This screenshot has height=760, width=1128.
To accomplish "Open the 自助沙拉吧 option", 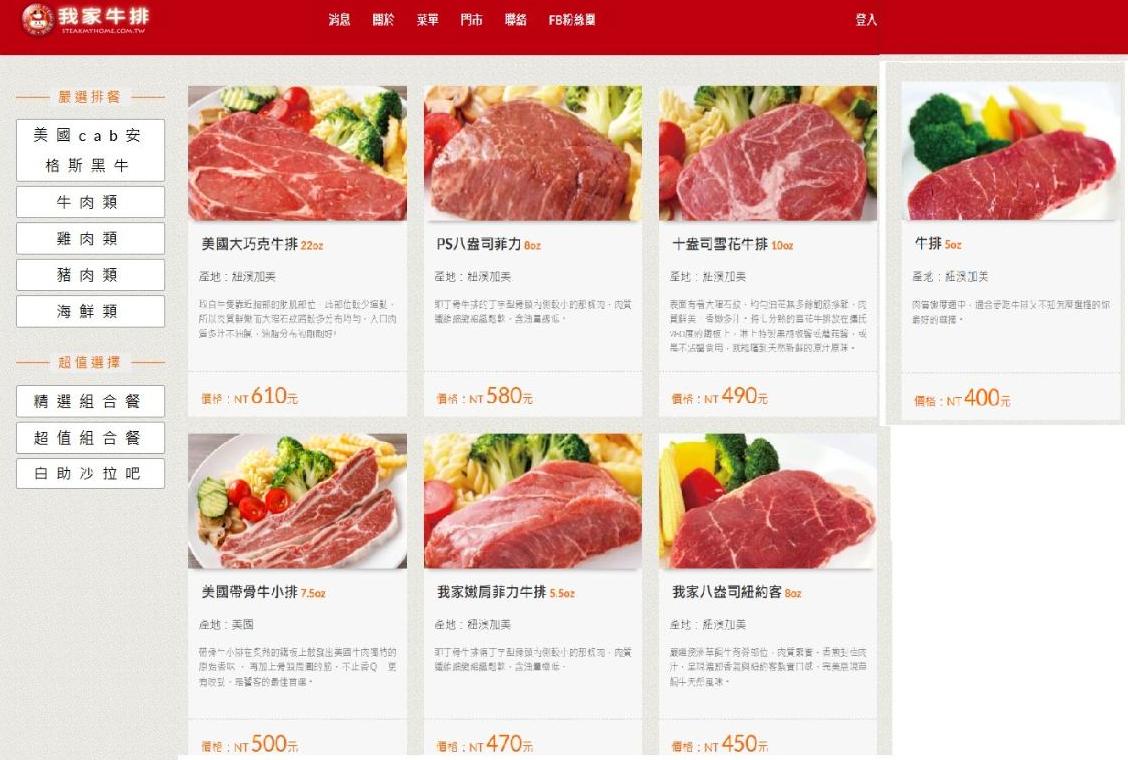I will pyautogui.click(x=90, y=473).
